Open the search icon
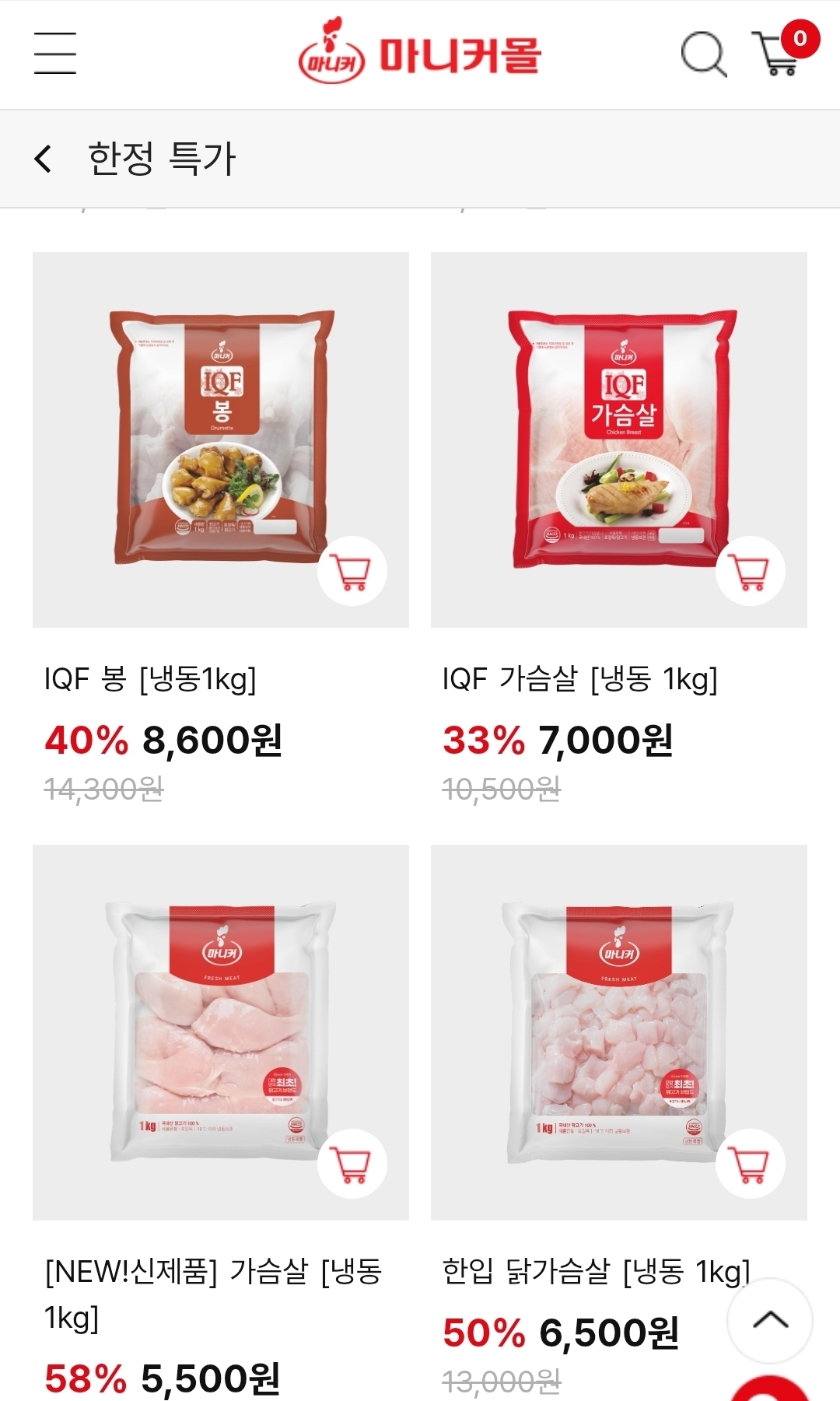 (703, 54)
